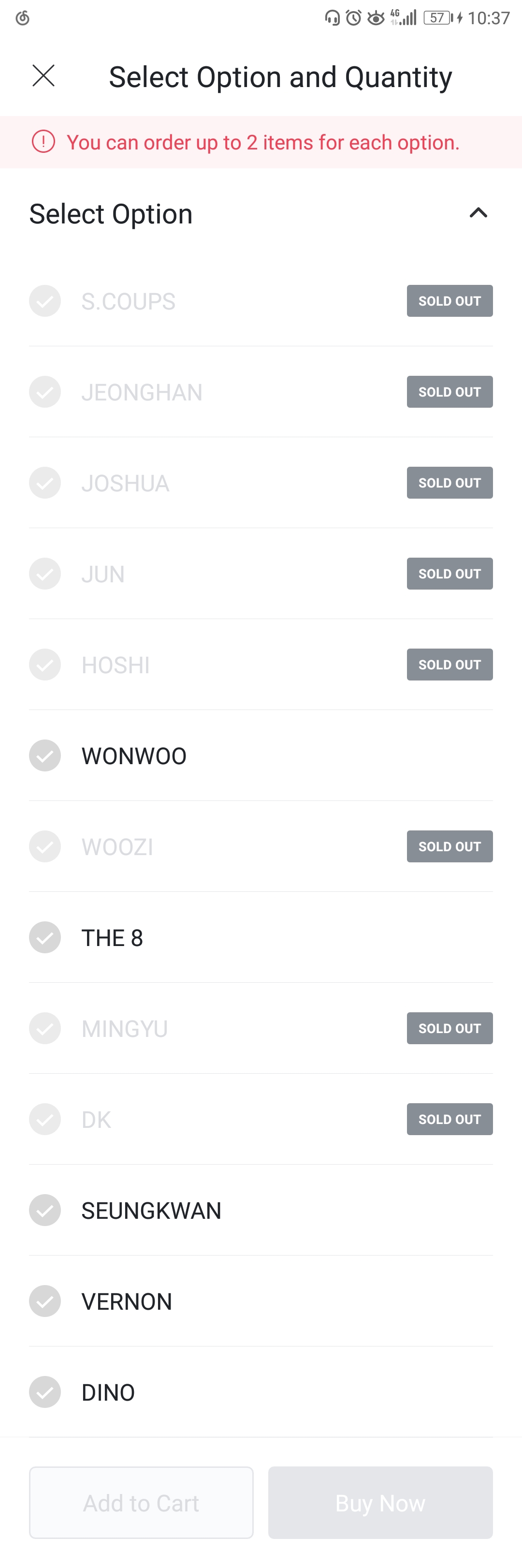Pick the SEUNGKWAN option
This screenshot has height=1568, width=522.
(151, 1210)
